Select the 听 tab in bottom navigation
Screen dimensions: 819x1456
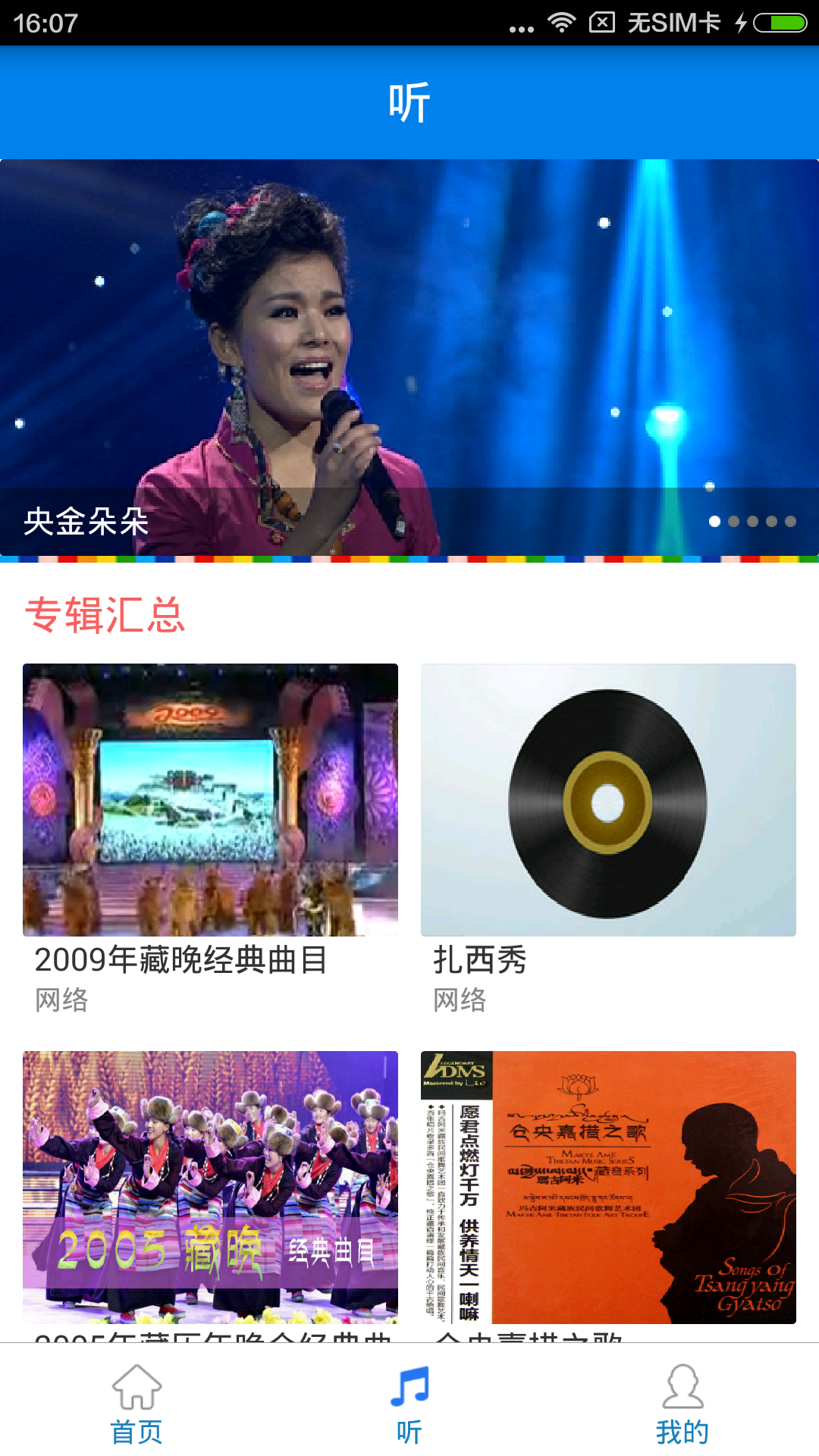pos(409,1403)
